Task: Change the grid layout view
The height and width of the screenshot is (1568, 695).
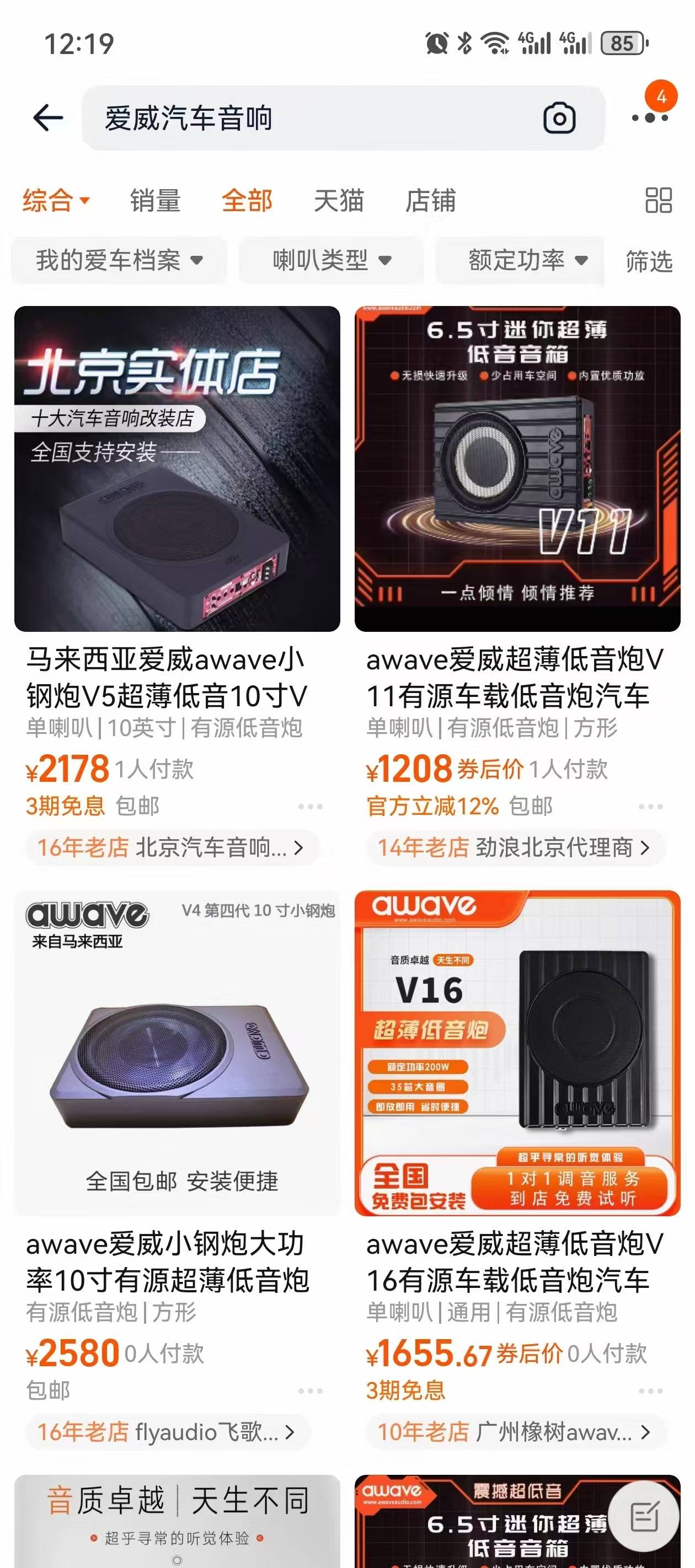Action: point(658,200)
